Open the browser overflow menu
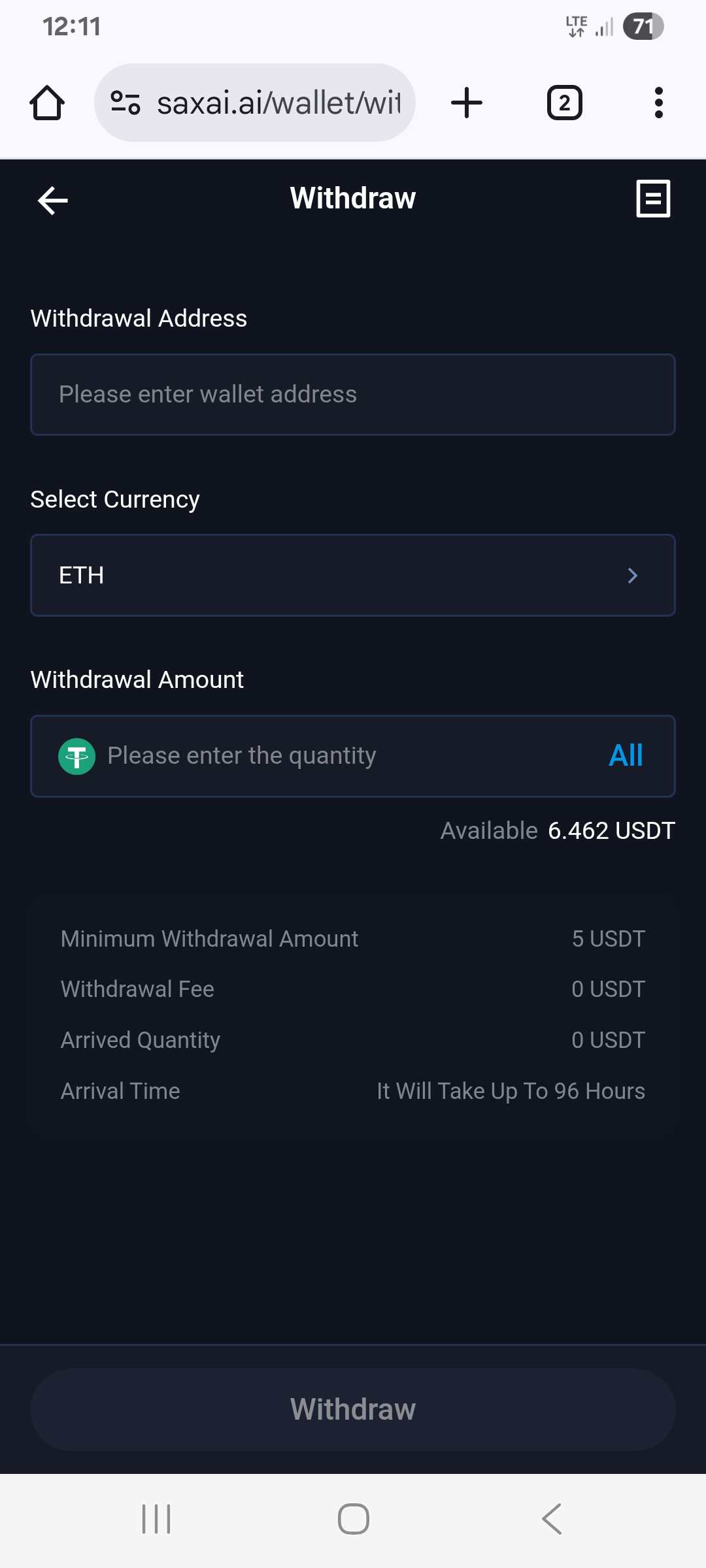 (x=658, y=103)
